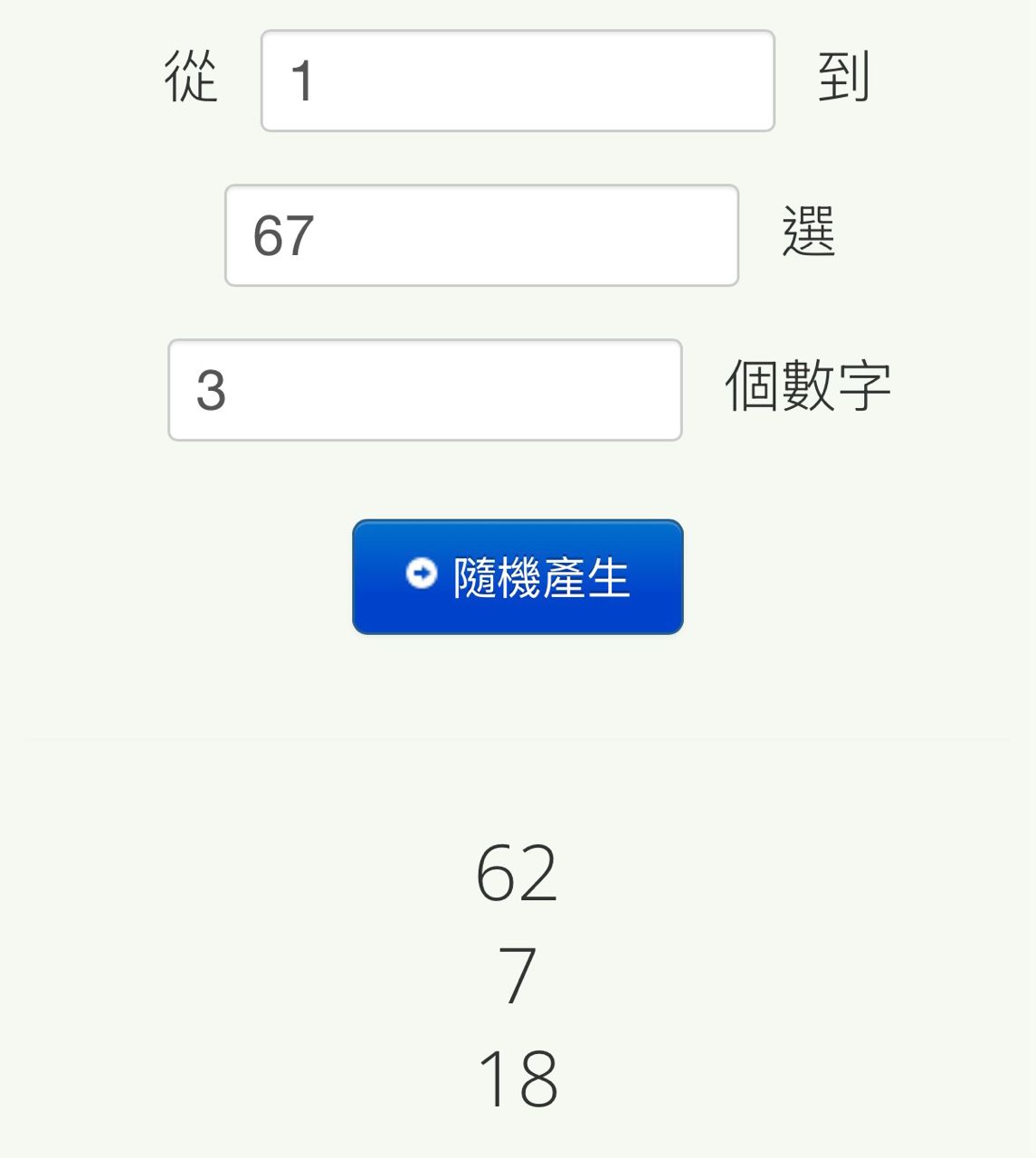Viewport: 1036px width, 1158px height.
Task: Edit the ending number field showing 67
Action: (x=481, y=235)
